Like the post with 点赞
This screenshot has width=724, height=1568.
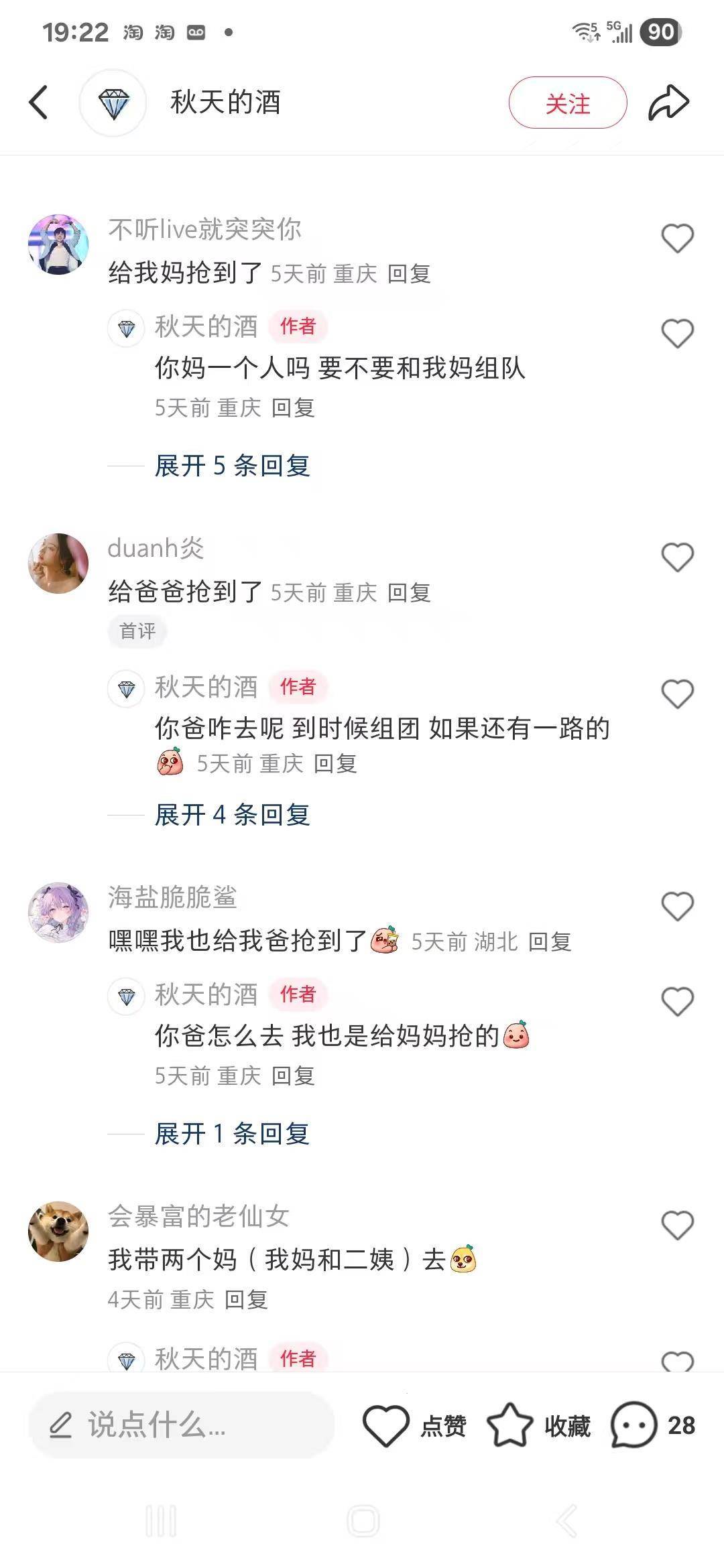[414, 1425]
